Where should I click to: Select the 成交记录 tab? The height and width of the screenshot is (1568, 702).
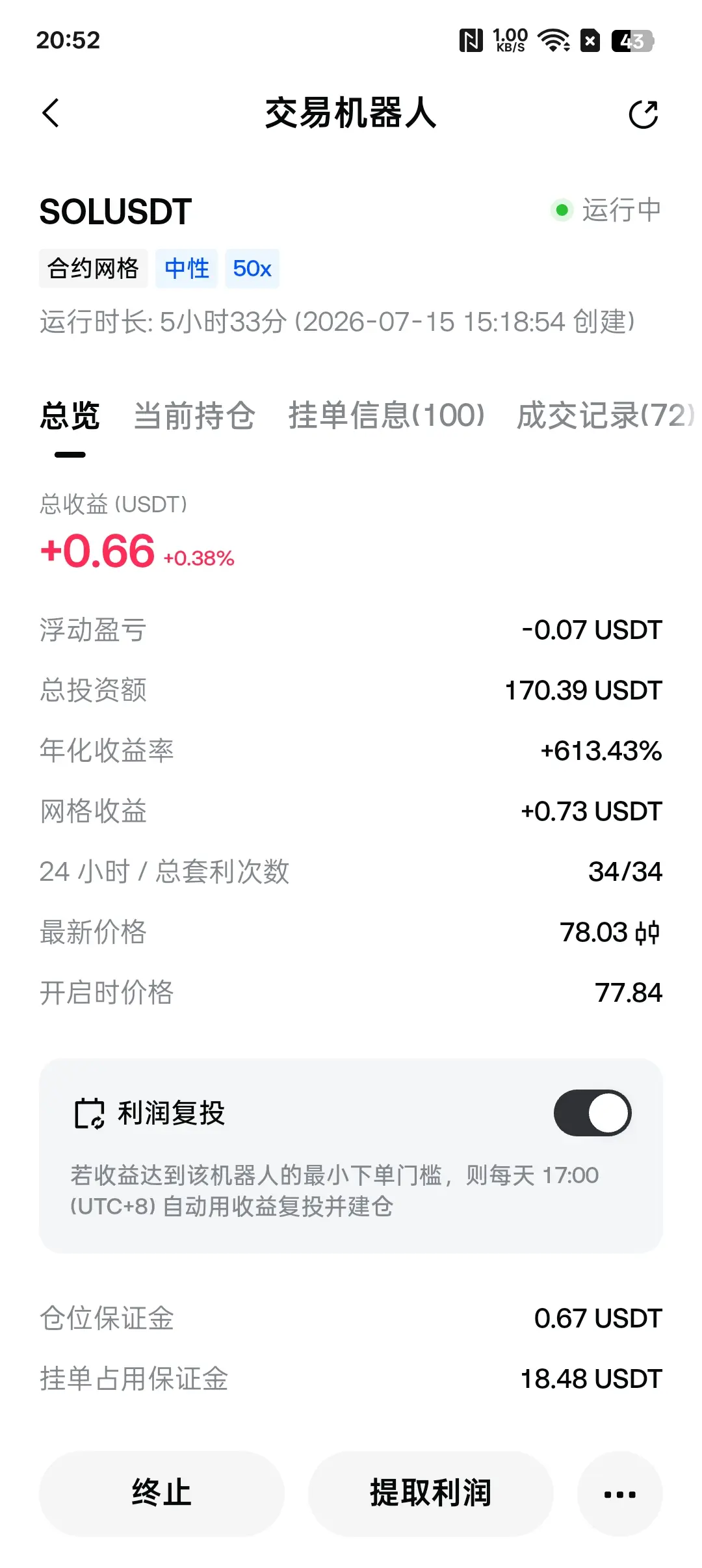tap(605, 416)
